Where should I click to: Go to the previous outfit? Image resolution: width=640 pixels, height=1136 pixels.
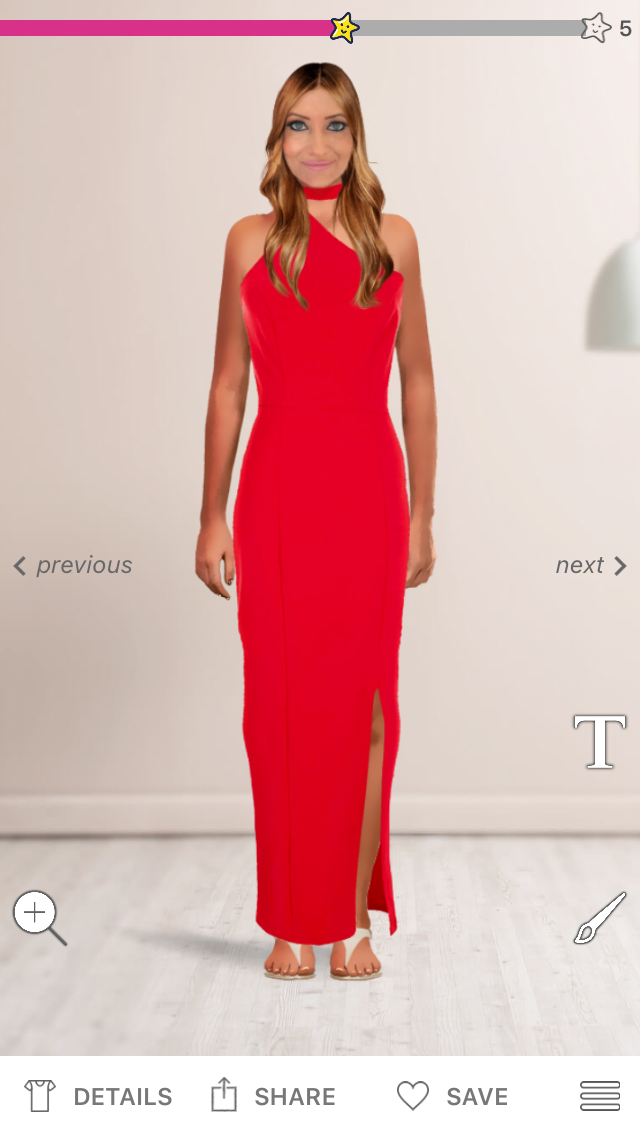click(73, 565)
